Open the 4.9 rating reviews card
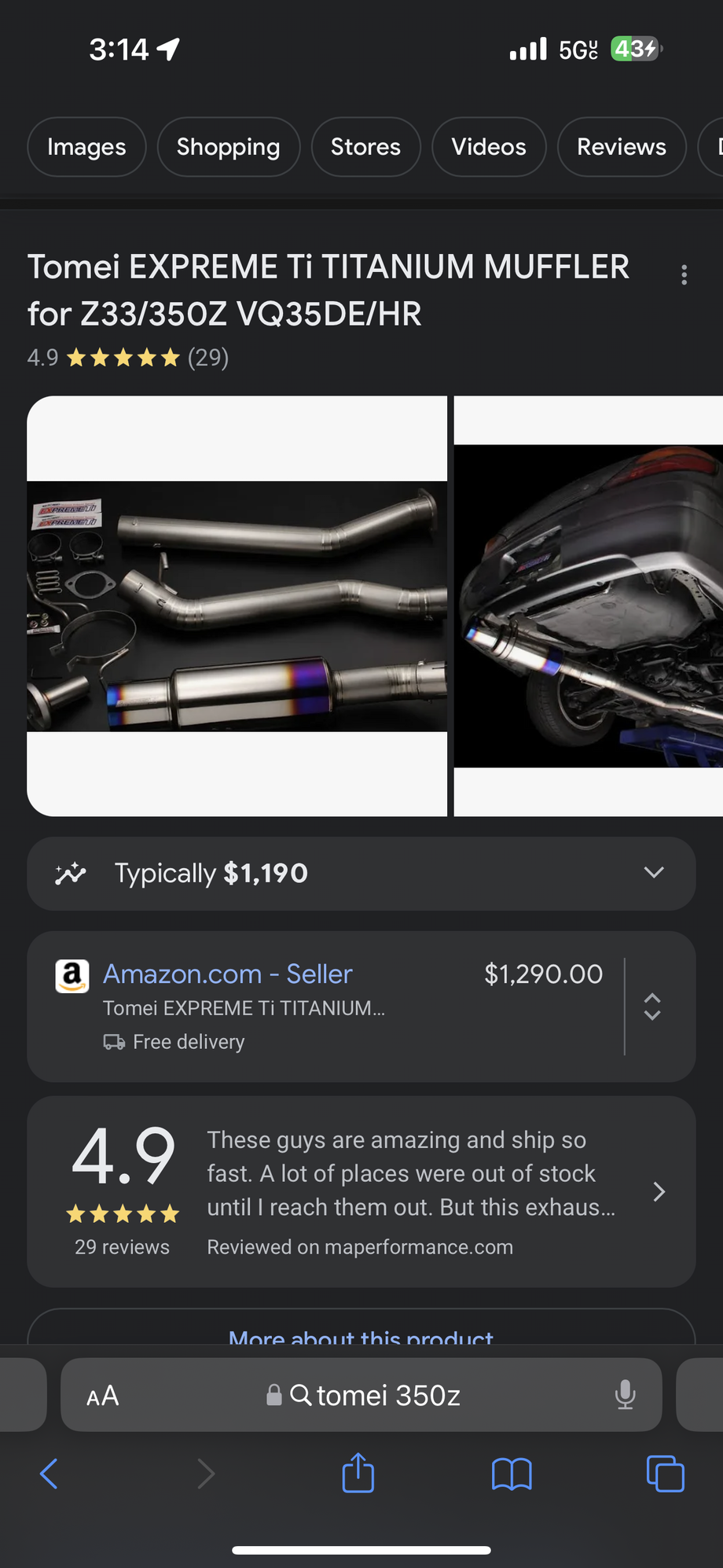The width and height of the screenshot is (723, 1568). [x=361, y=1192]
